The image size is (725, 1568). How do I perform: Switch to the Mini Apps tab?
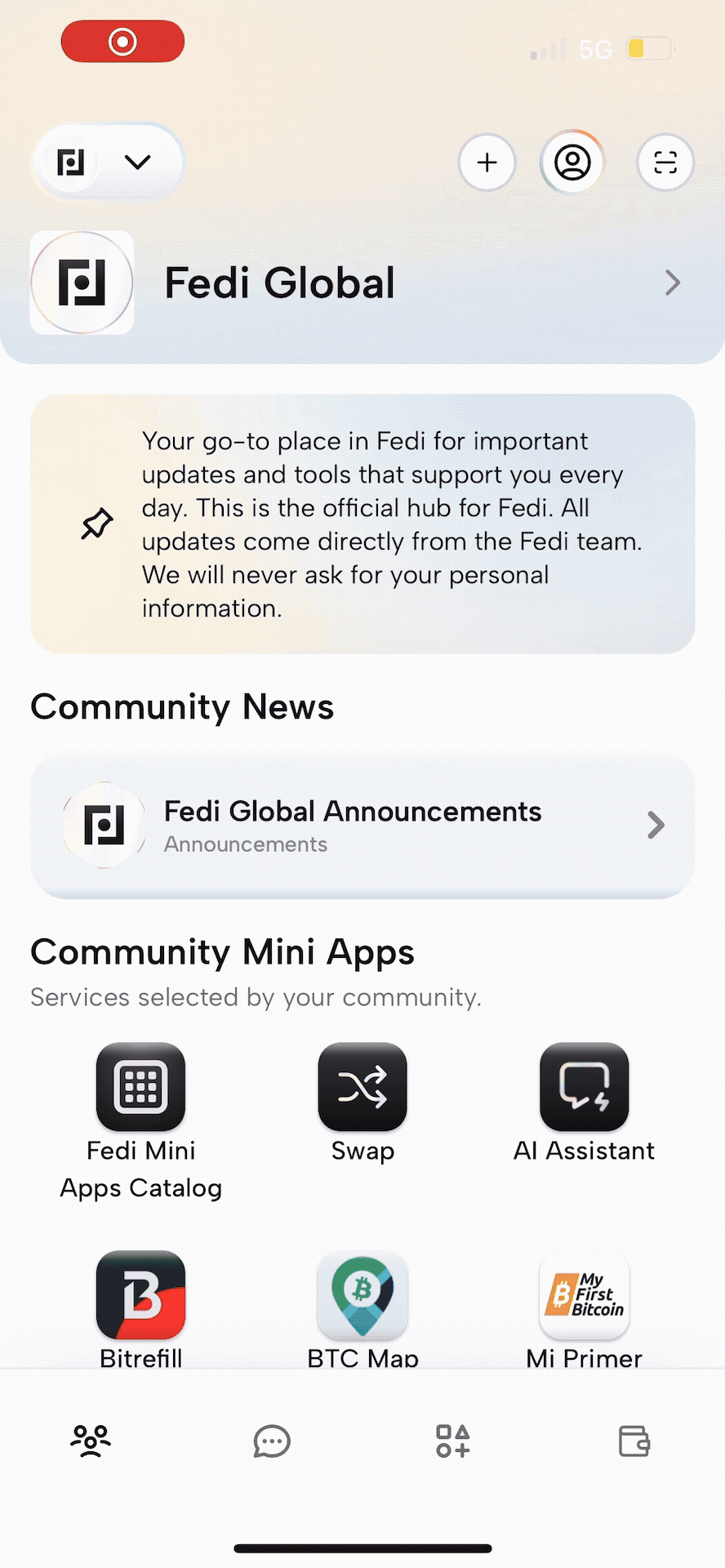(x=452, y=1441)
